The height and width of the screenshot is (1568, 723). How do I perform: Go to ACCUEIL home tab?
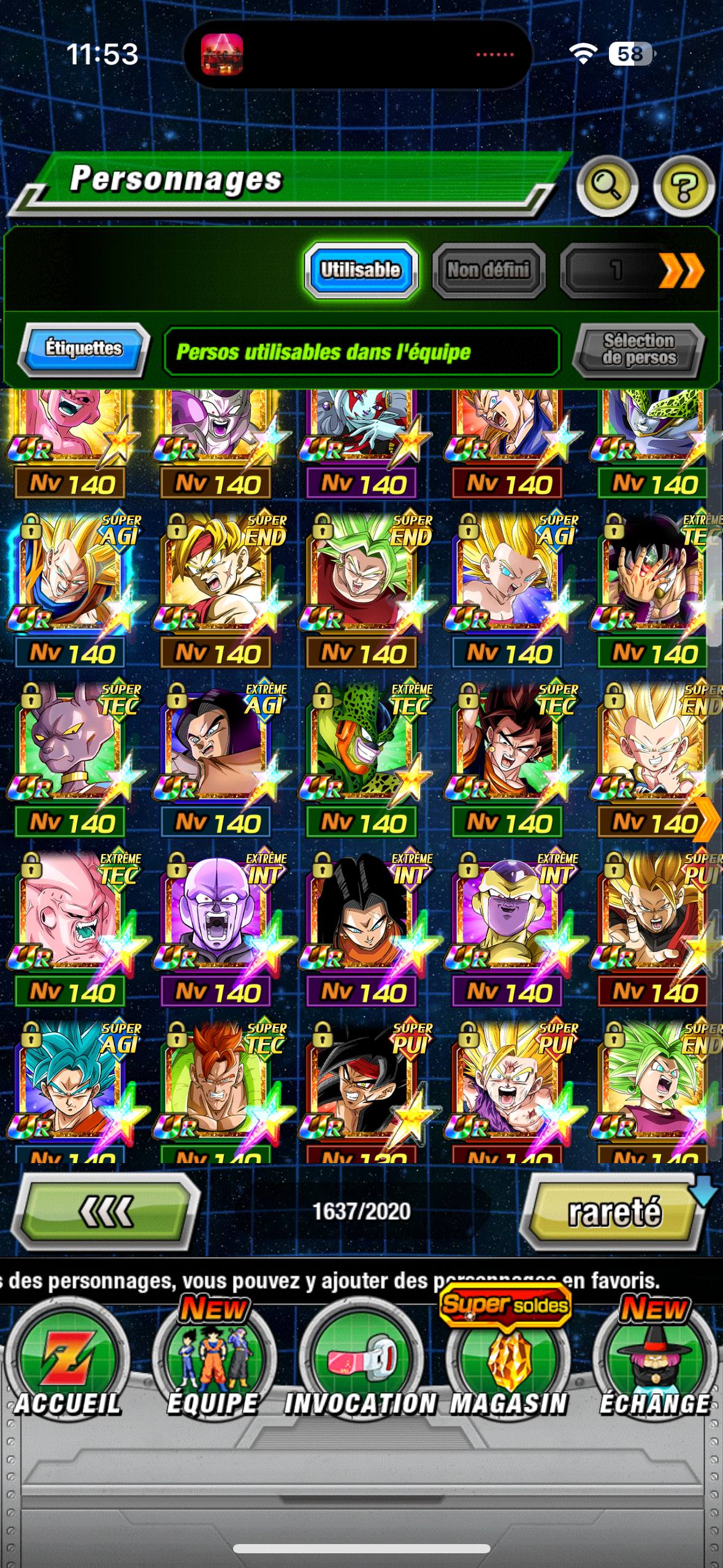(x=67, y=1366)
